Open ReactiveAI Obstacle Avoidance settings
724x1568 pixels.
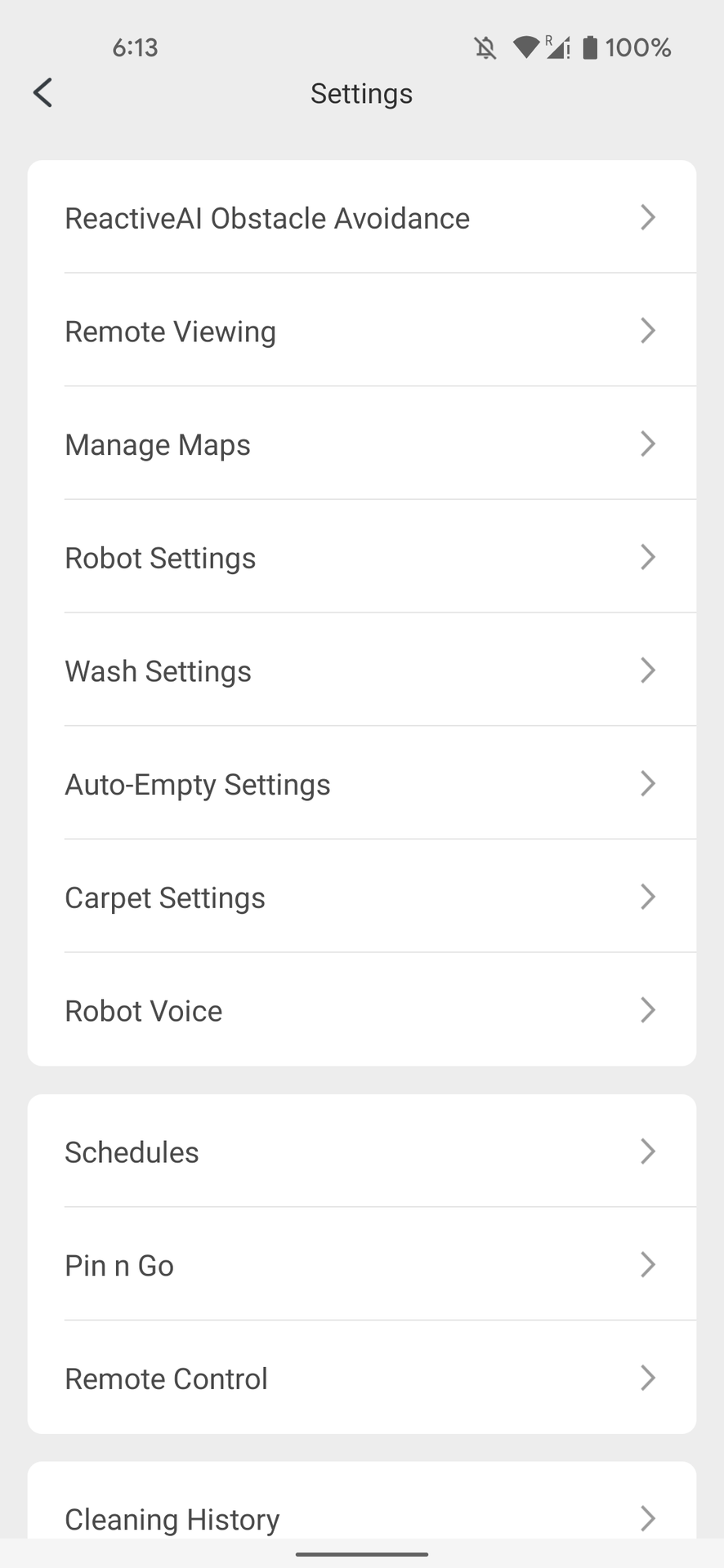point(361,218)
